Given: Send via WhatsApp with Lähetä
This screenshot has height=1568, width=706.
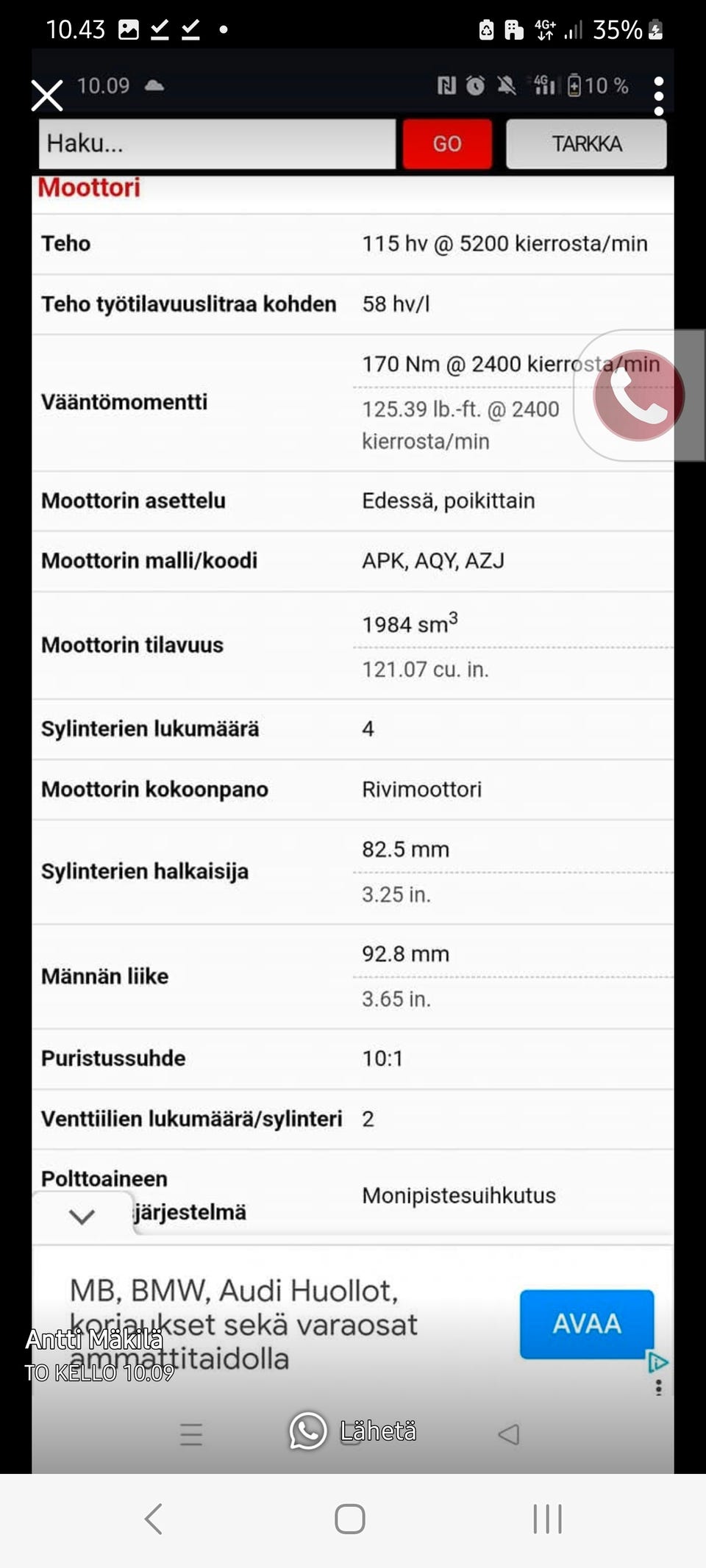Looking at the screenshot, I should coord(353,1431).
